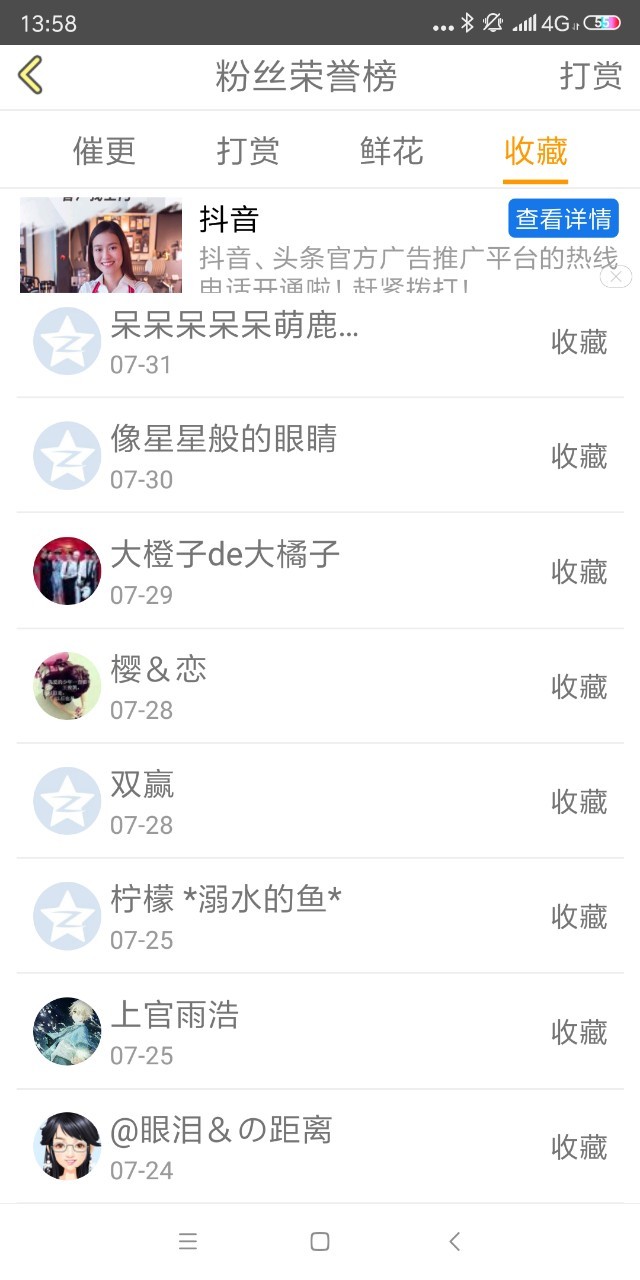
Task: Open fan 柠檬 *溺水的鱼*'s row
Action: [320, 916]
